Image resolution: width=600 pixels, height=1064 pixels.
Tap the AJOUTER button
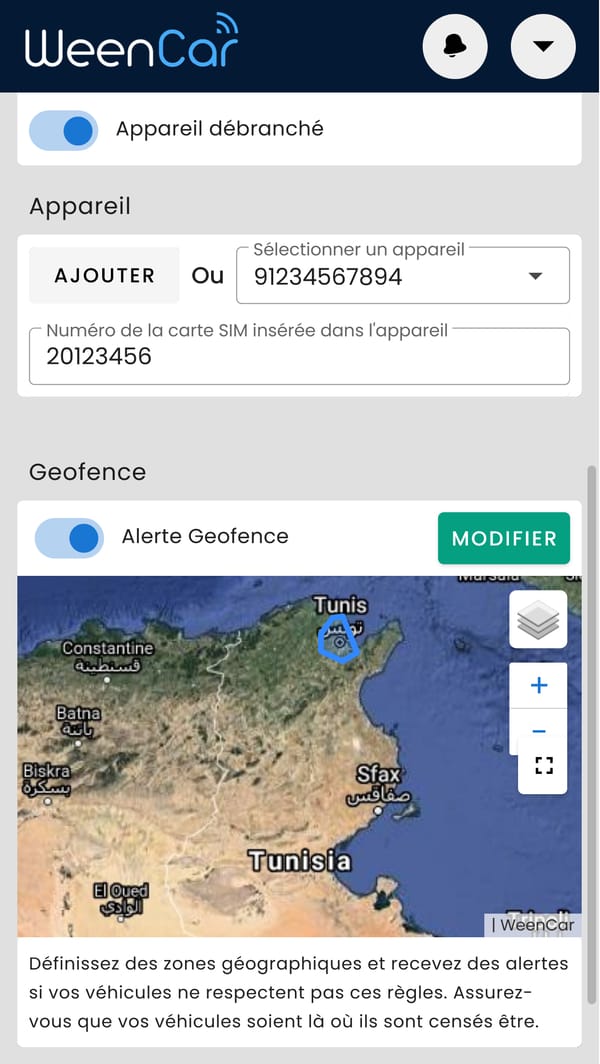(x=104, y=275)
